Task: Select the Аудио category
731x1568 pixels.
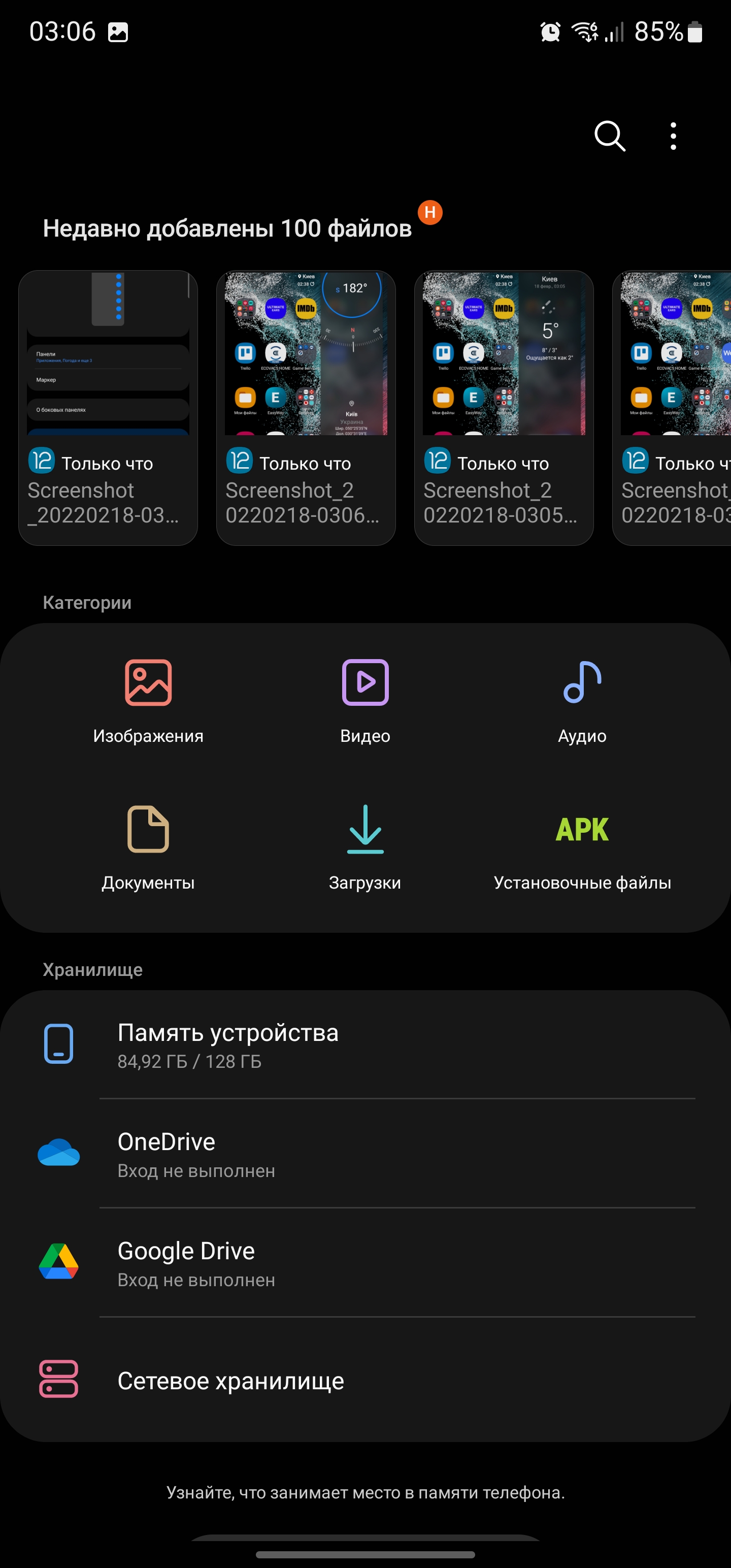Action: 582,701
